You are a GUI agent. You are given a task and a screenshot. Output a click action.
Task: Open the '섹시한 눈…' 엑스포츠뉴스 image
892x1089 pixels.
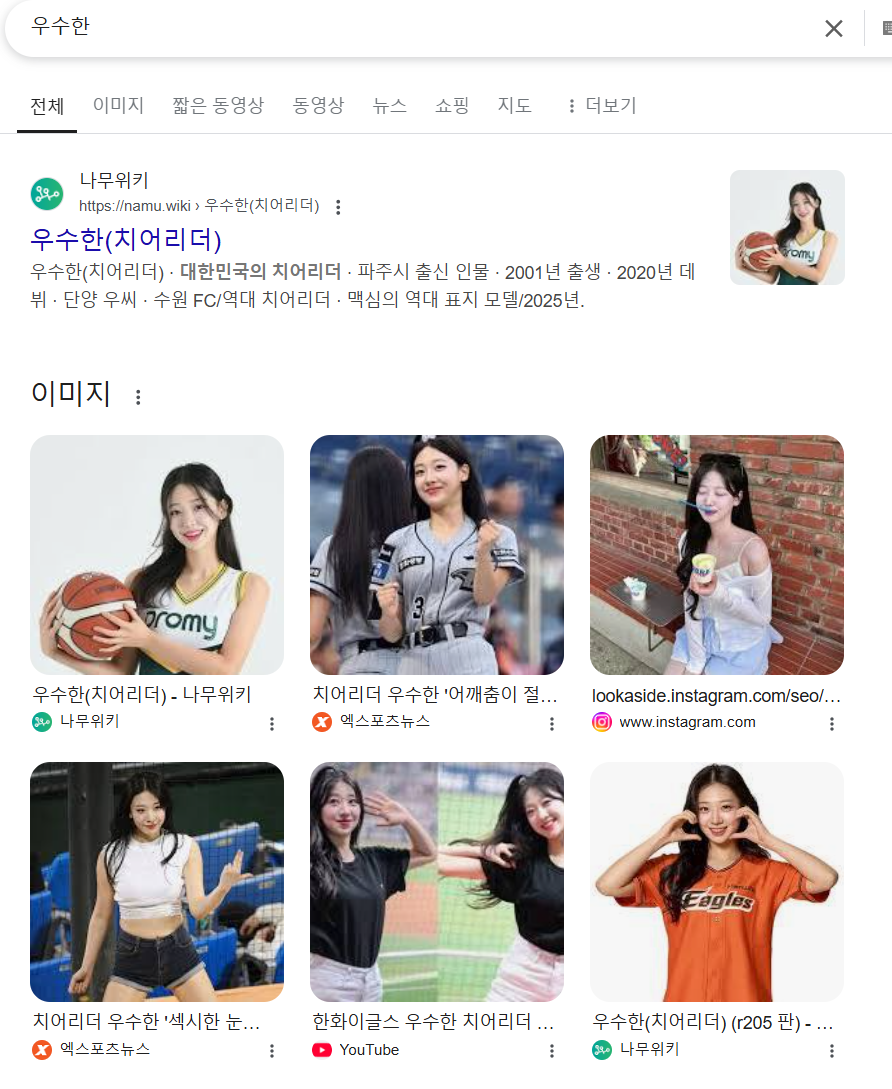pyautogui.click(x=157, y=882)
